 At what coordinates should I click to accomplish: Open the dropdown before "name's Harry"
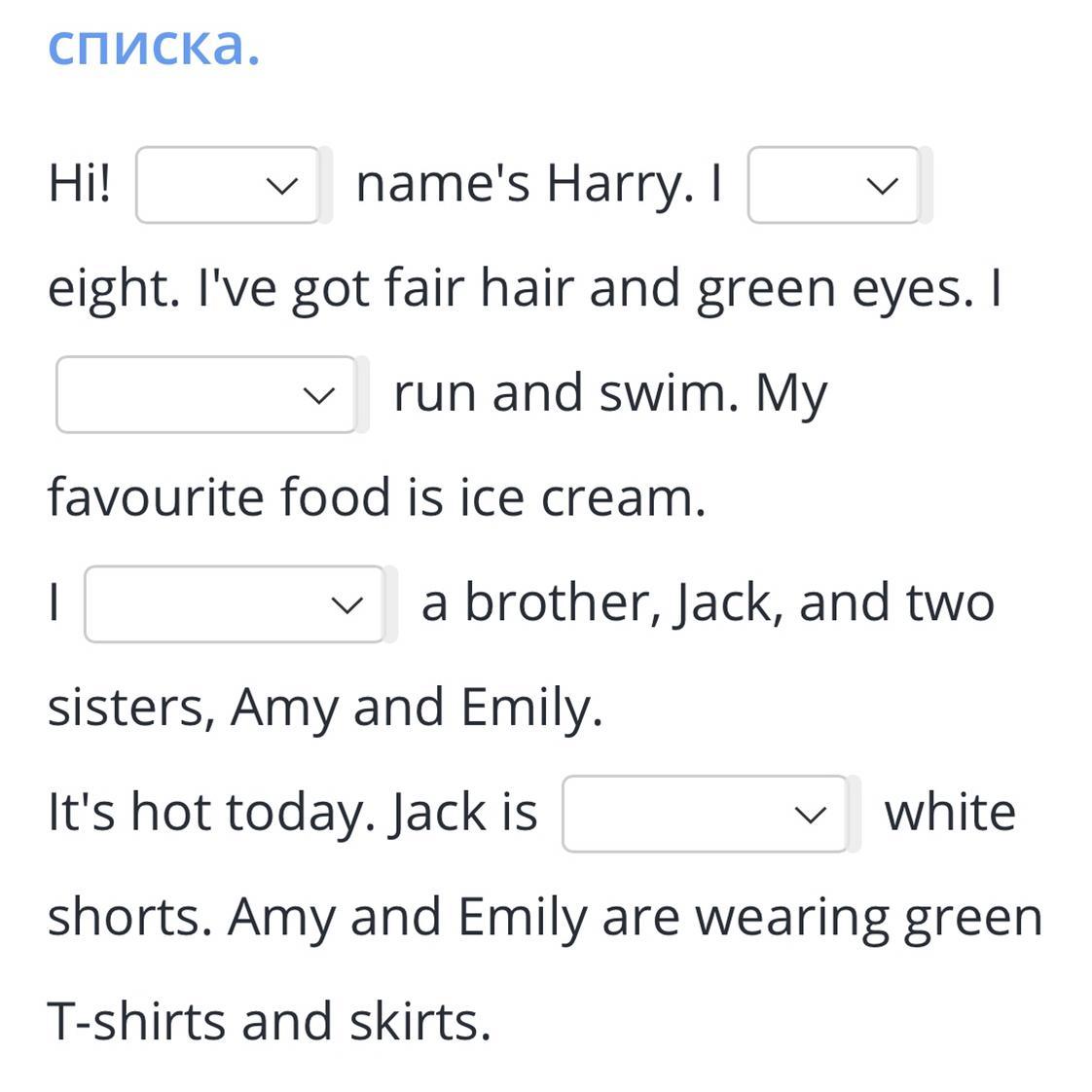pyautogui.click(x=228, y=185)
